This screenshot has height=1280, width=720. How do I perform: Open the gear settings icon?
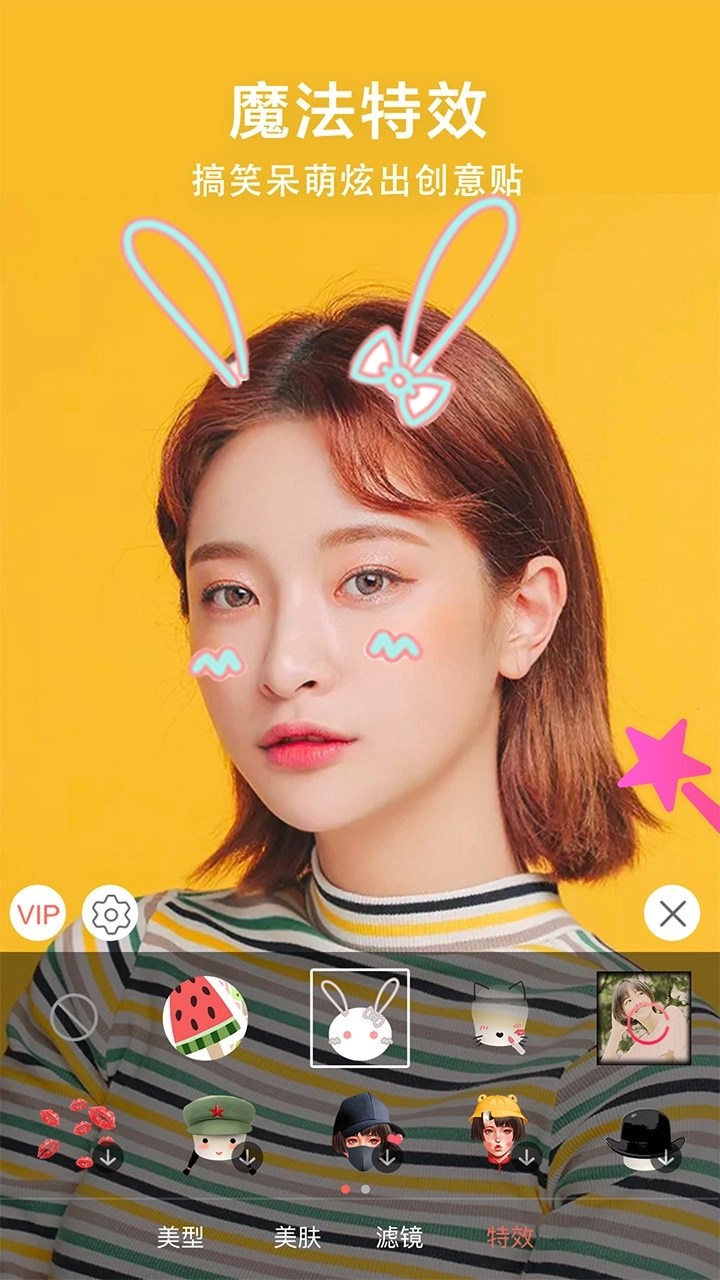(110, 913)
